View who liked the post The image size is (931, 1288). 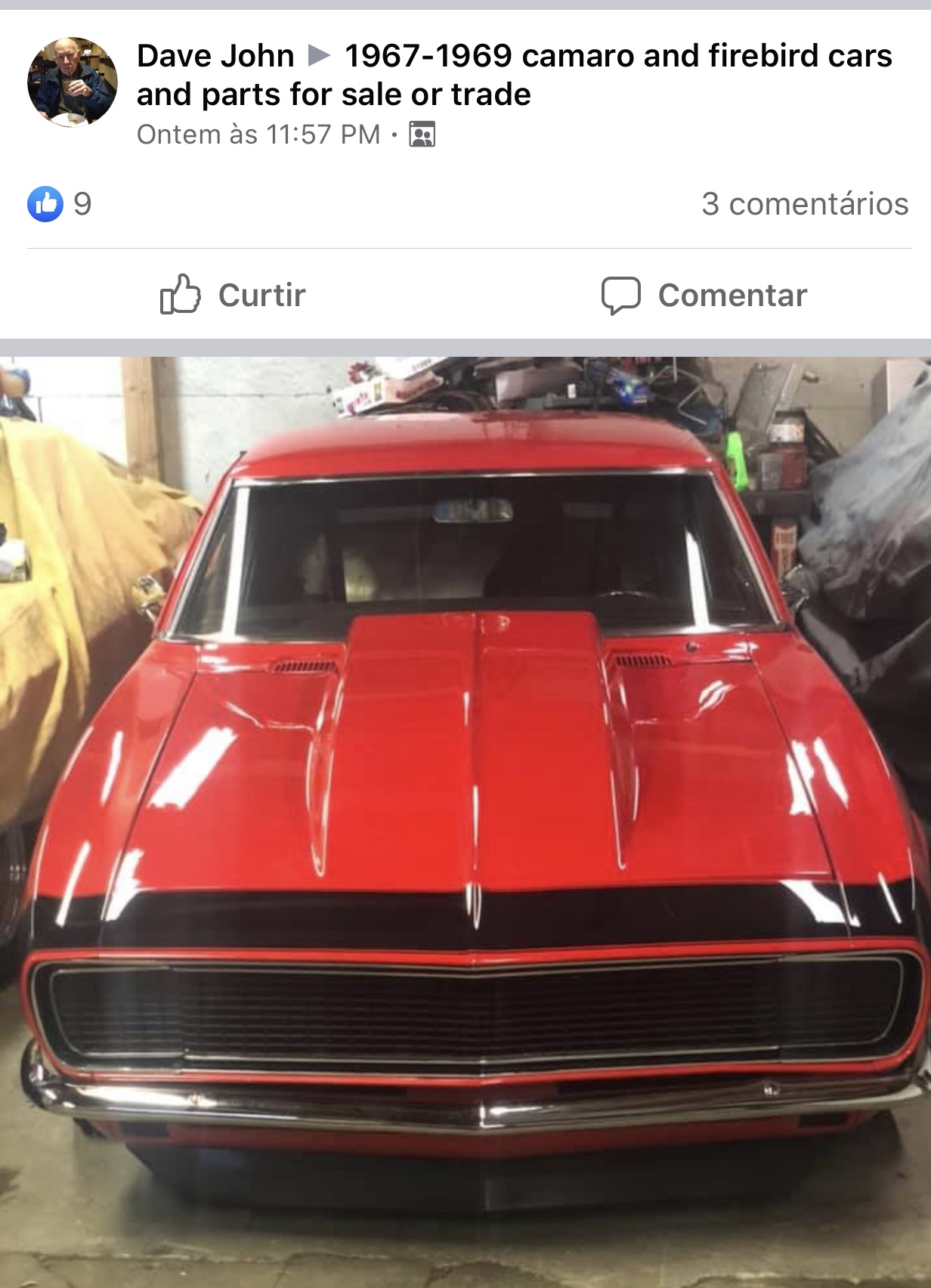[60, 204]
